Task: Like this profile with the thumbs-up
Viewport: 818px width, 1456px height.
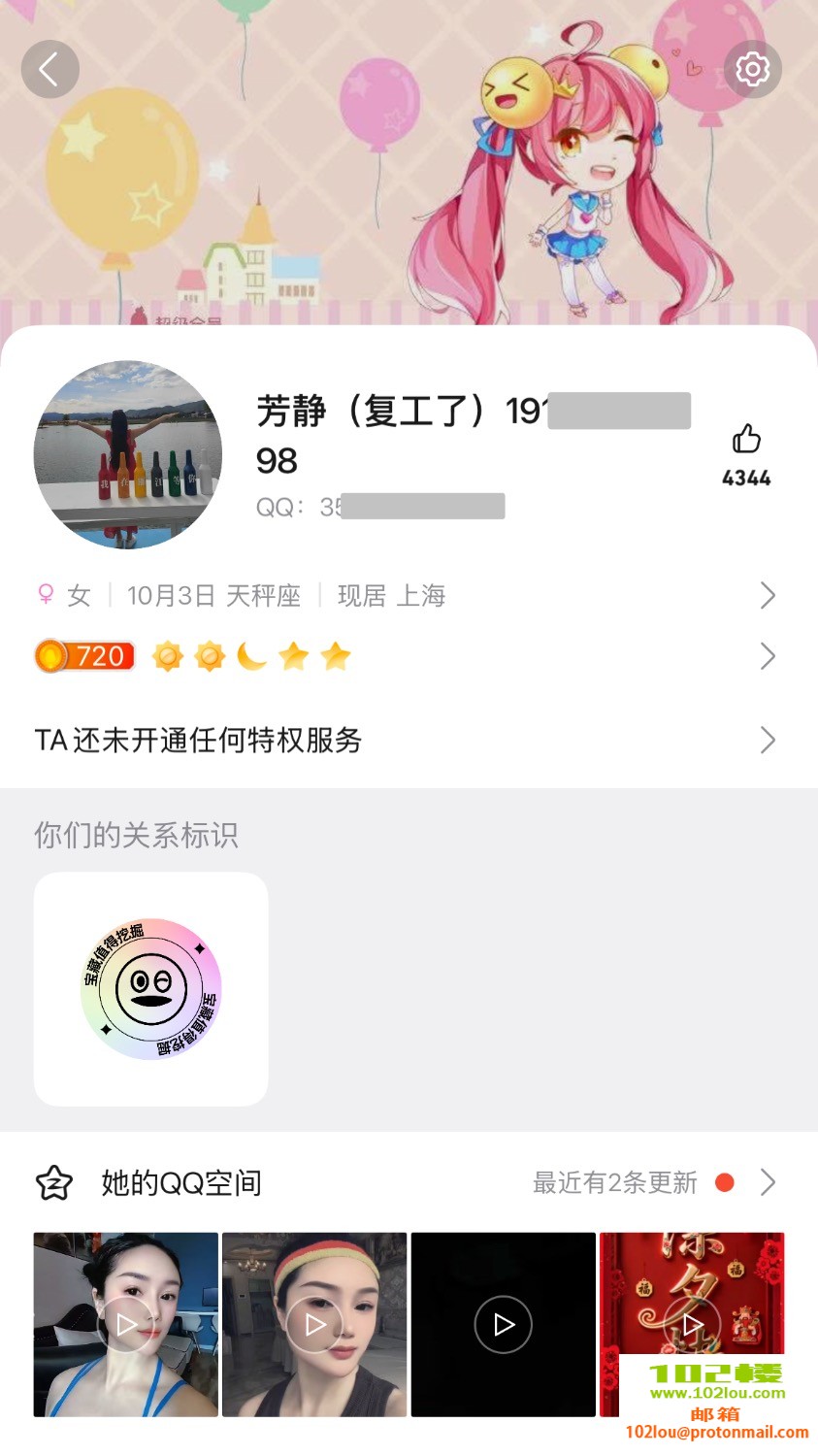Action: pos(746,440)
